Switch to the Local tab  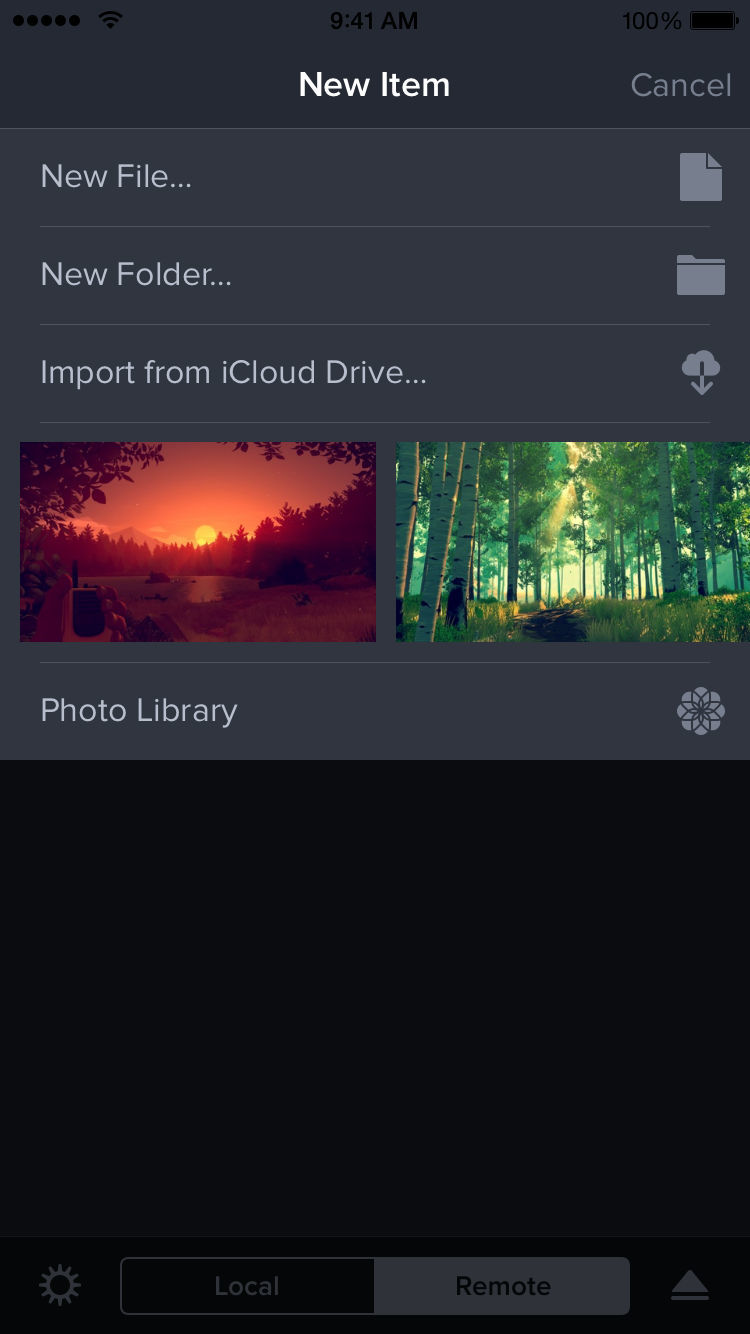(x=247, y=1286)
